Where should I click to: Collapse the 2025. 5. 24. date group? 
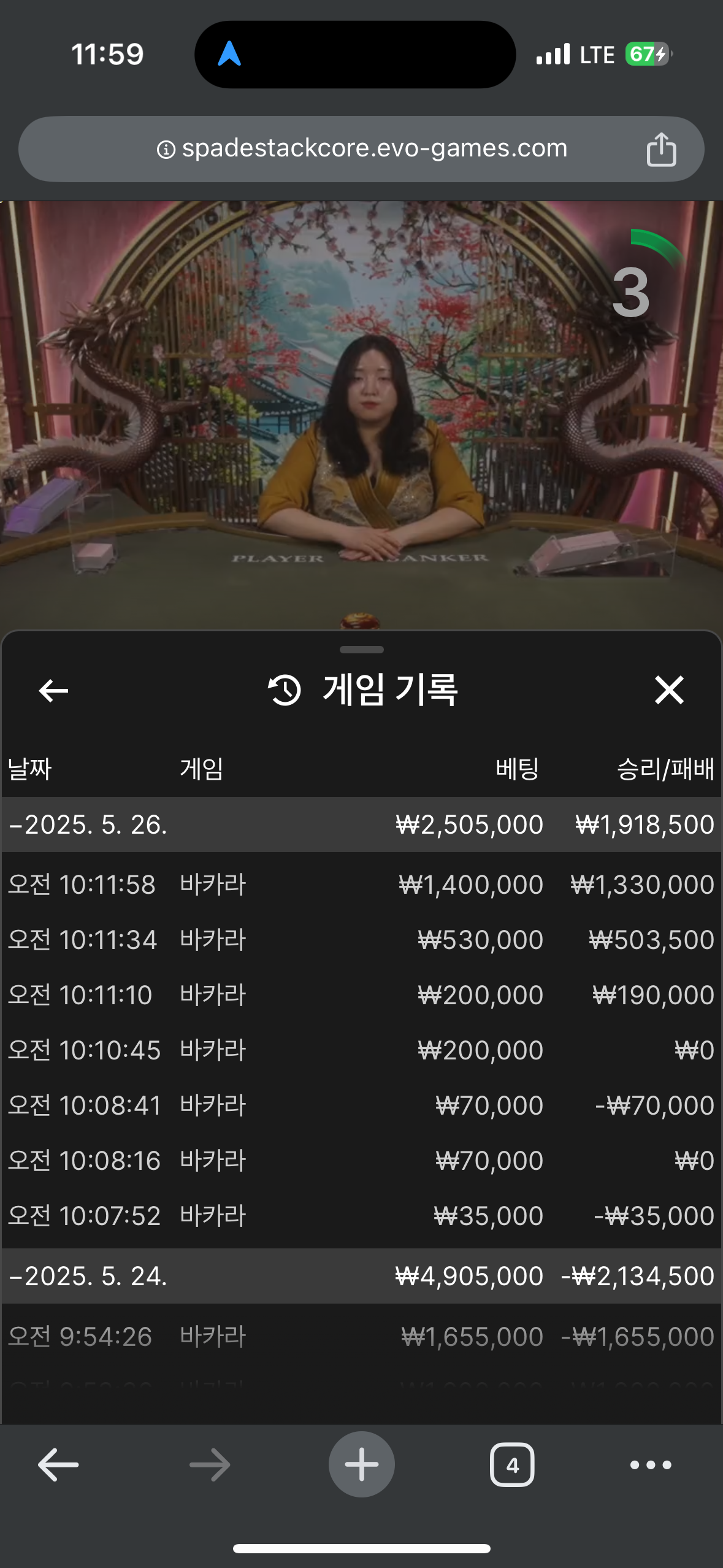[89, 1276]
